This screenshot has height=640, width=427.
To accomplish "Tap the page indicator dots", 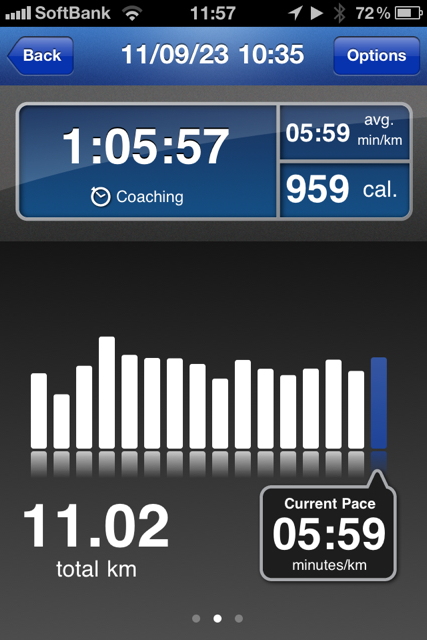I will (217, 618).
